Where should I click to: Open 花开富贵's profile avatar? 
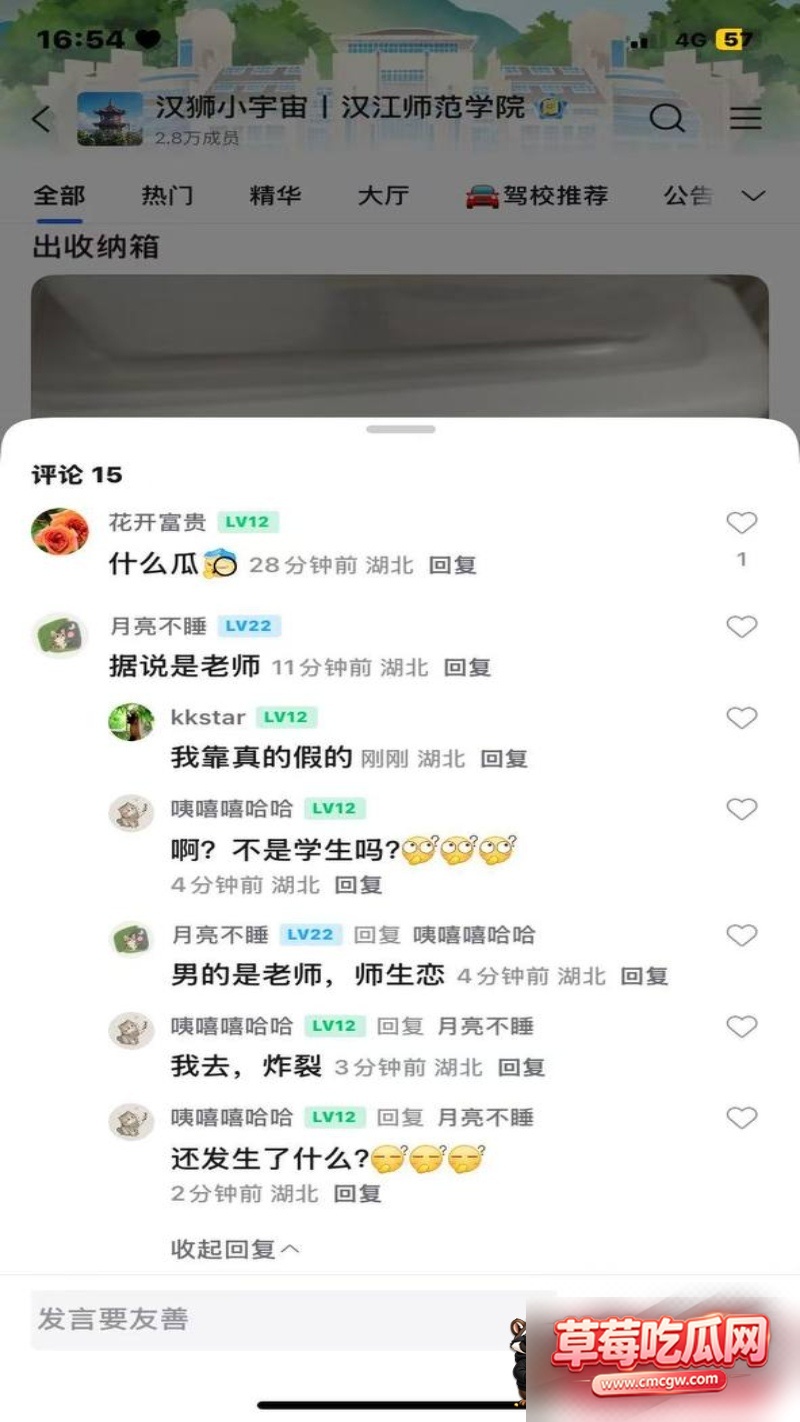point(60,531)
